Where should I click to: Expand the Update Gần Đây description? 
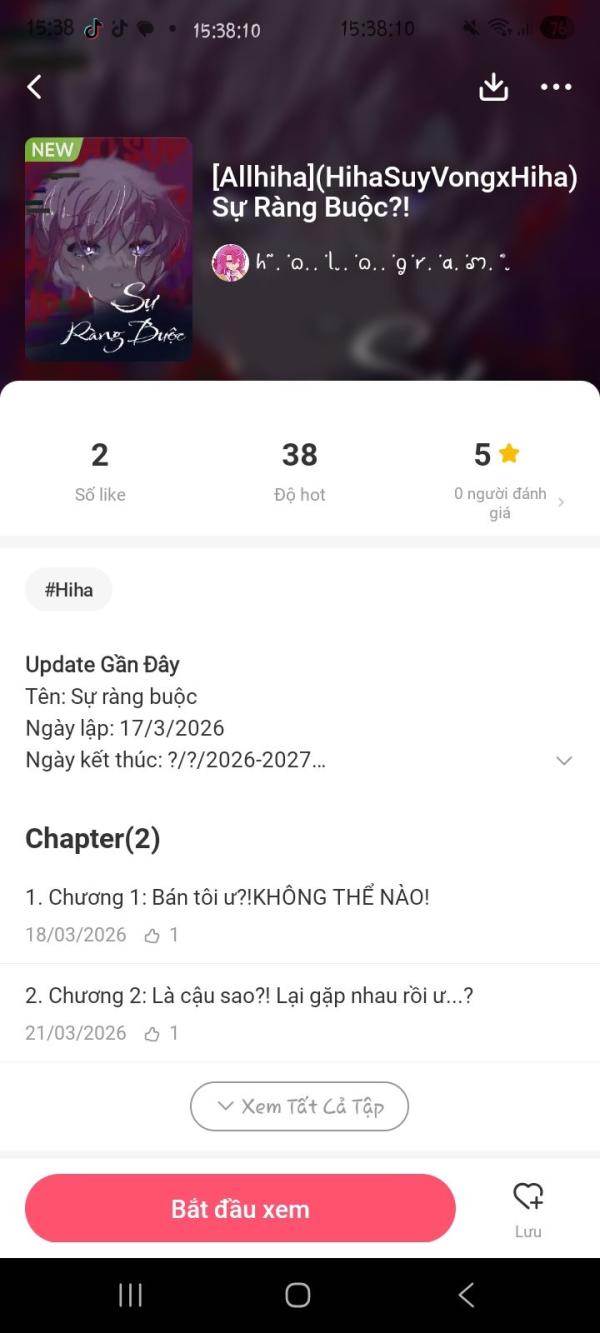point(564,761)
